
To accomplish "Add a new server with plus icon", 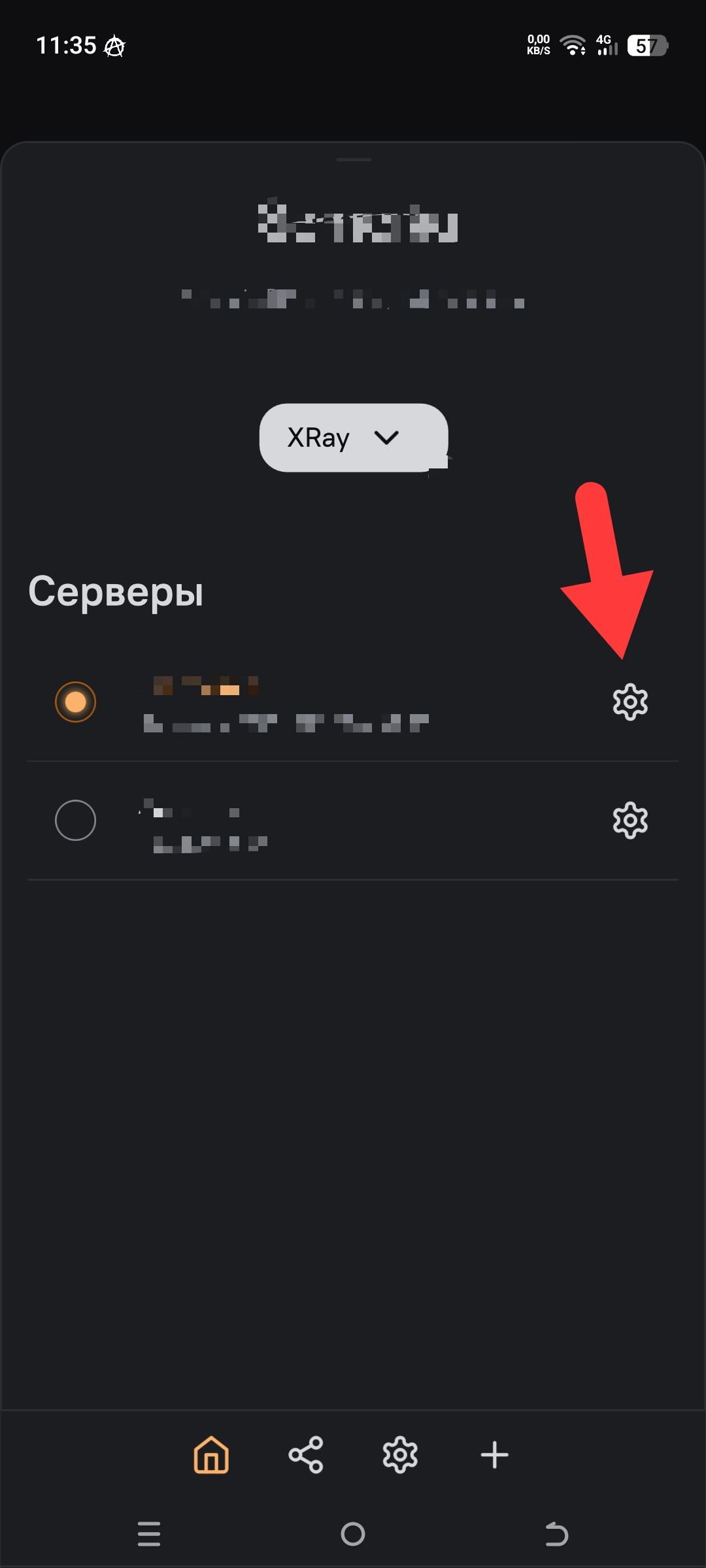I will pyautogui.click(x=495, y=1455).
